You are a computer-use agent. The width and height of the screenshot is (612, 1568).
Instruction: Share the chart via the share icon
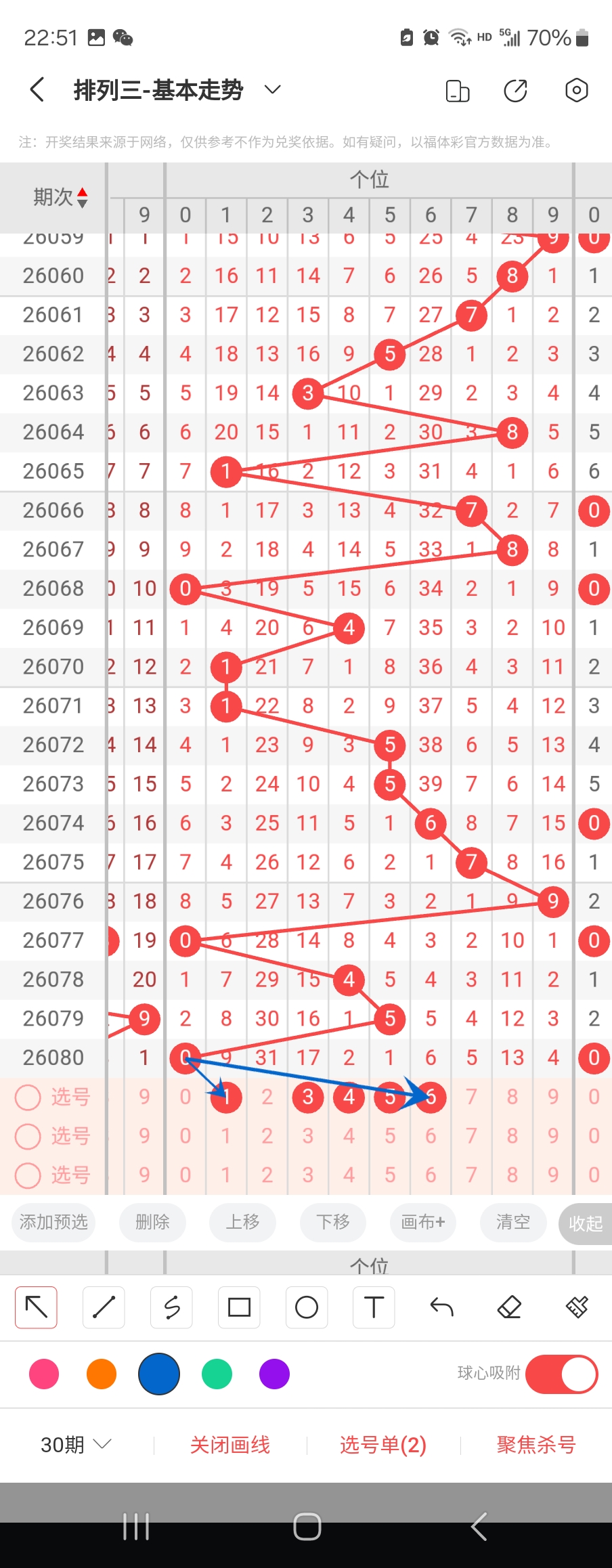pyautogui.click(x=515, y=90)
